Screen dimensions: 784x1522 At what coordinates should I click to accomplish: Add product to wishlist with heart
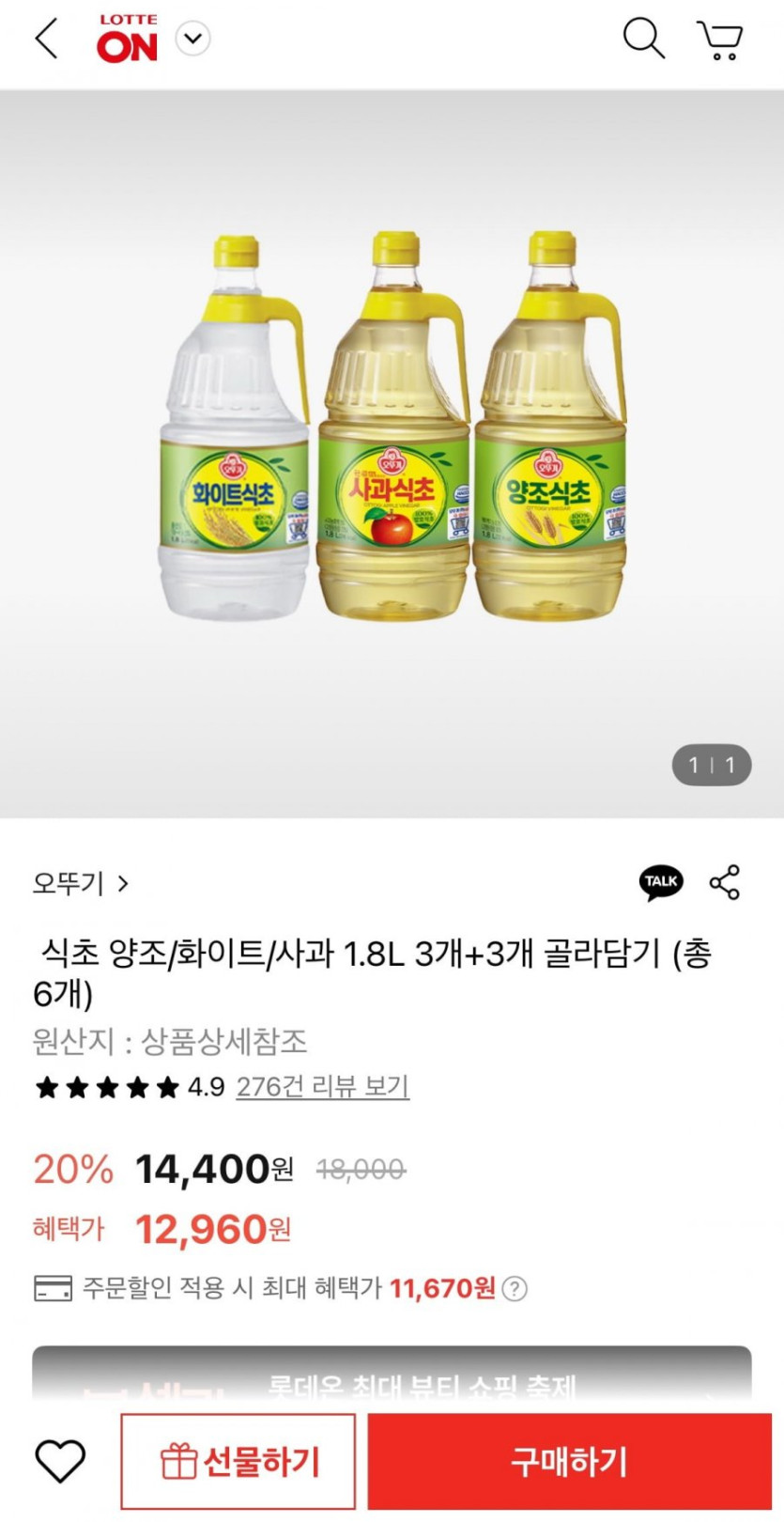pyautogui.click(x=60, y=1461)
